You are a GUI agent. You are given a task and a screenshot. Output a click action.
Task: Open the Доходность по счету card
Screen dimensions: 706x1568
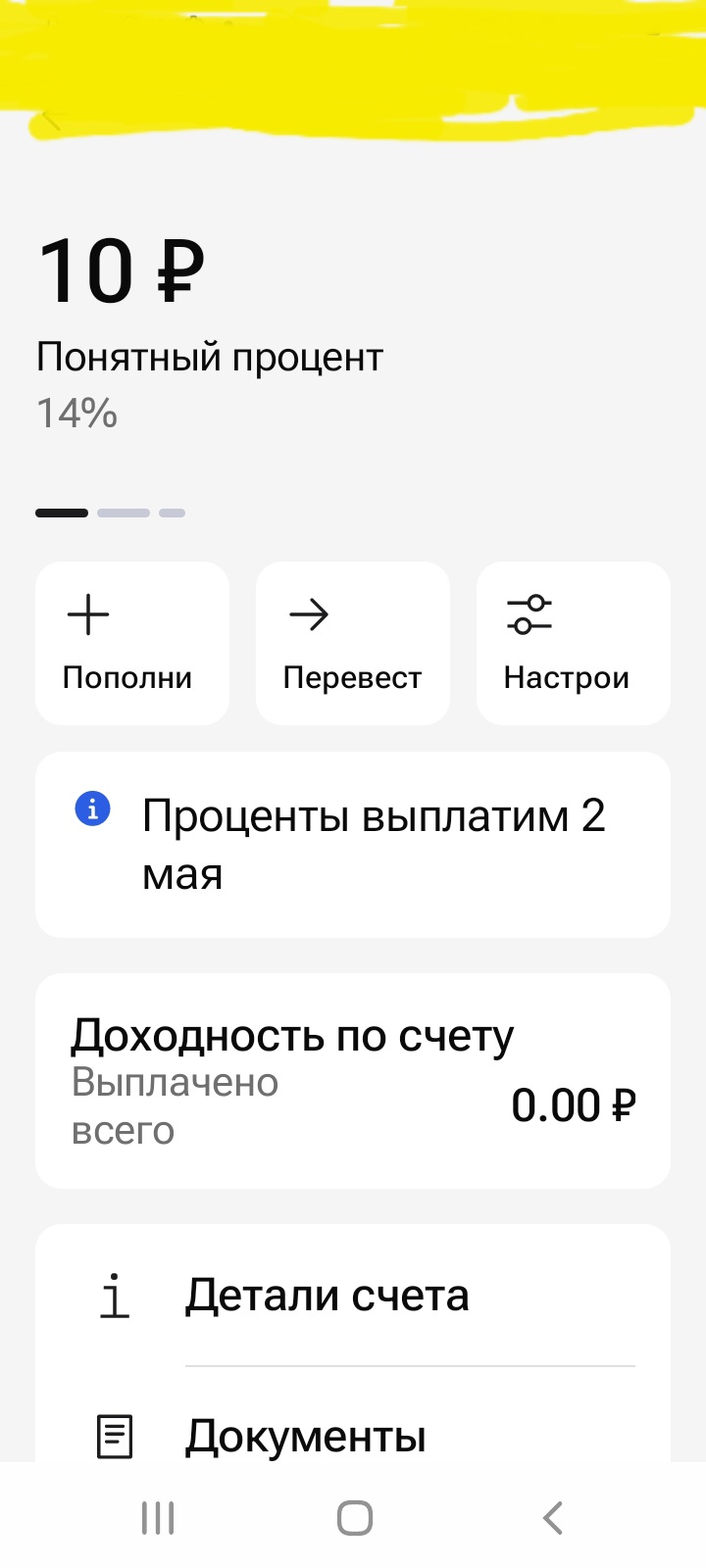353,1081
